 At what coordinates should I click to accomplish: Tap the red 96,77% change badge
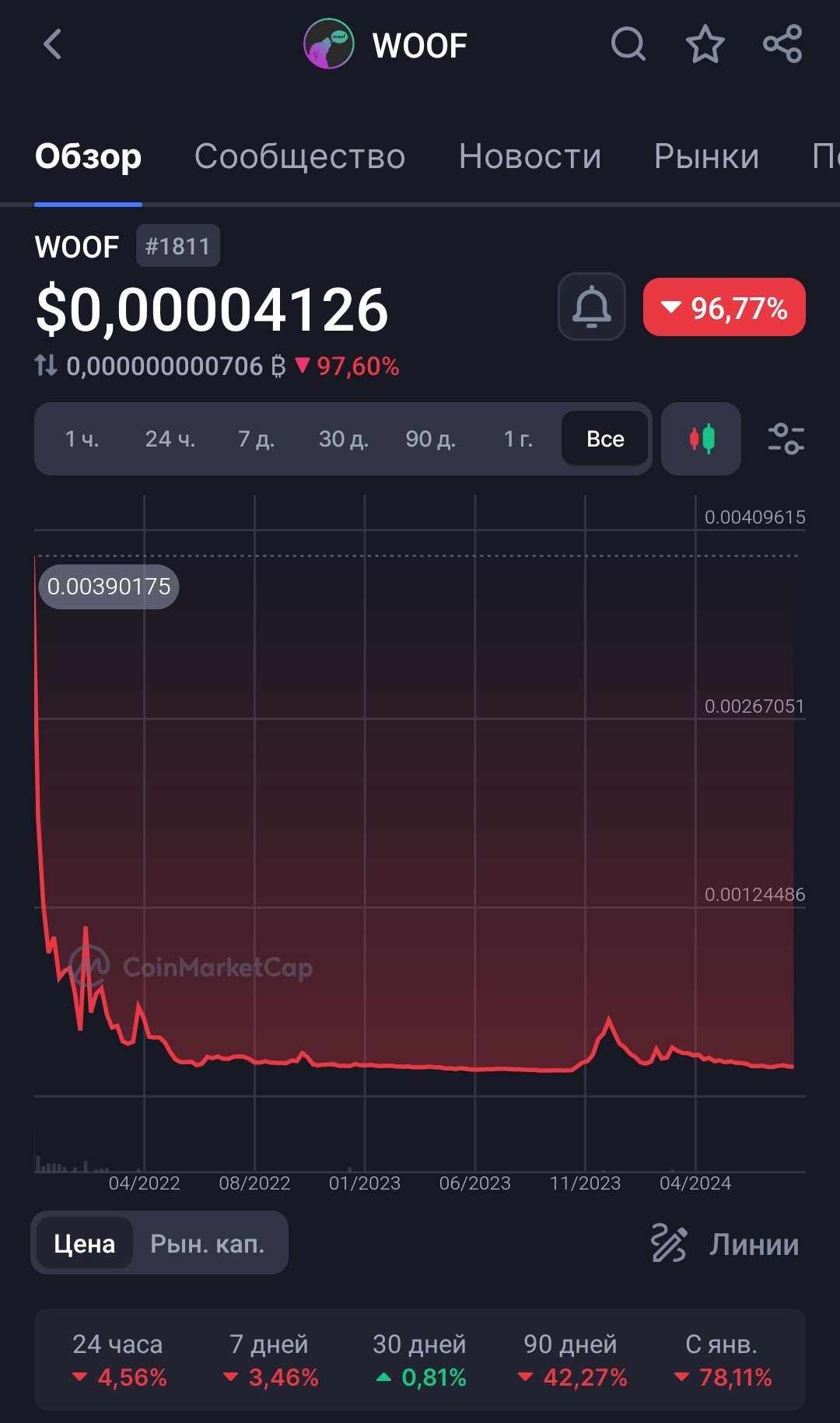pos(724,307)
